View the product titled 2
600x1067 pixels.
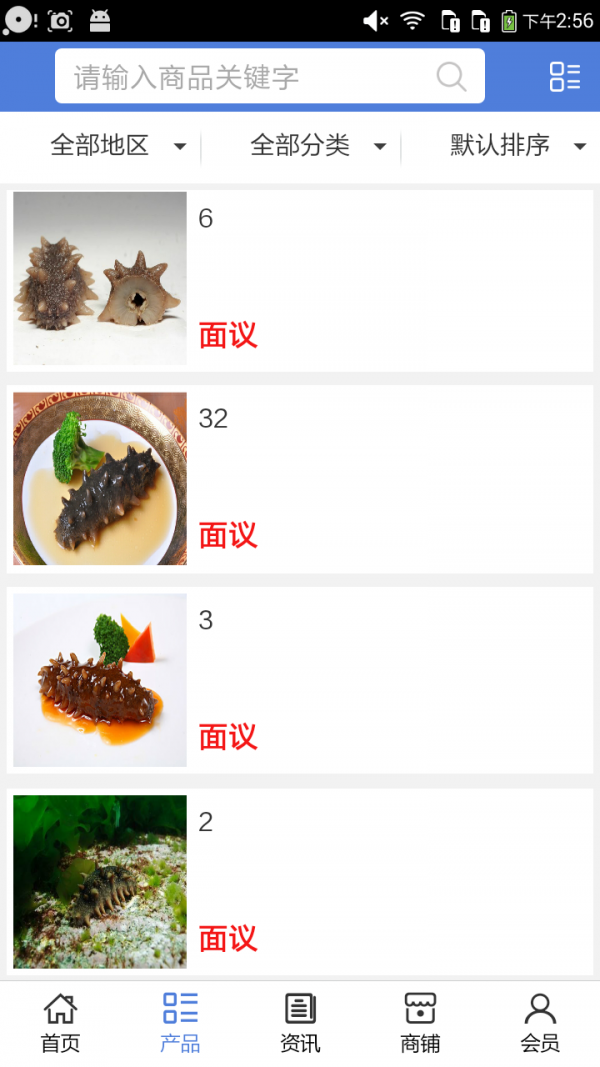[x=300, y=882]
